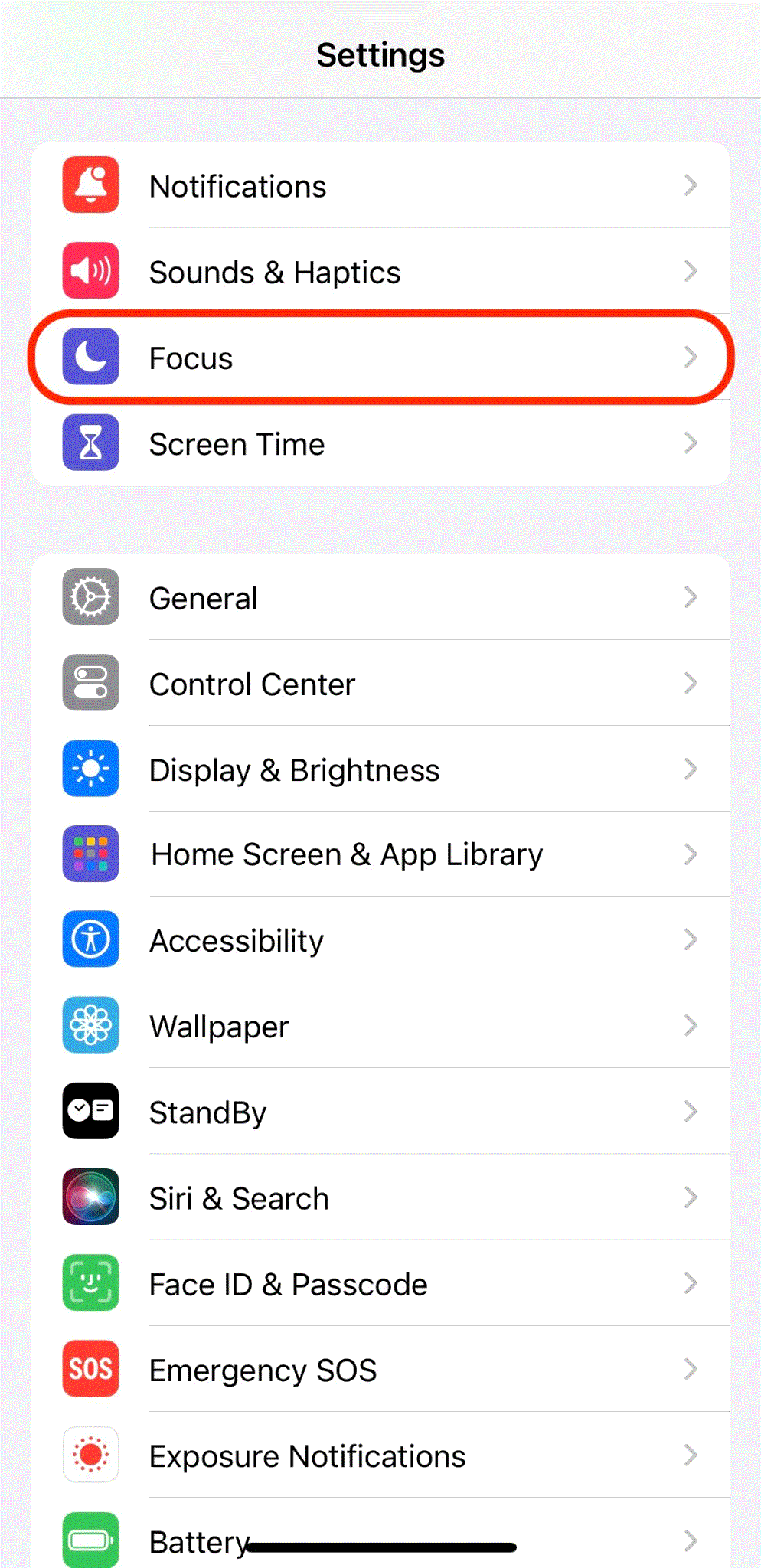Open Wallpaper settings
The width and height of the screenshot is (761, 1568).
(380, 1026)
